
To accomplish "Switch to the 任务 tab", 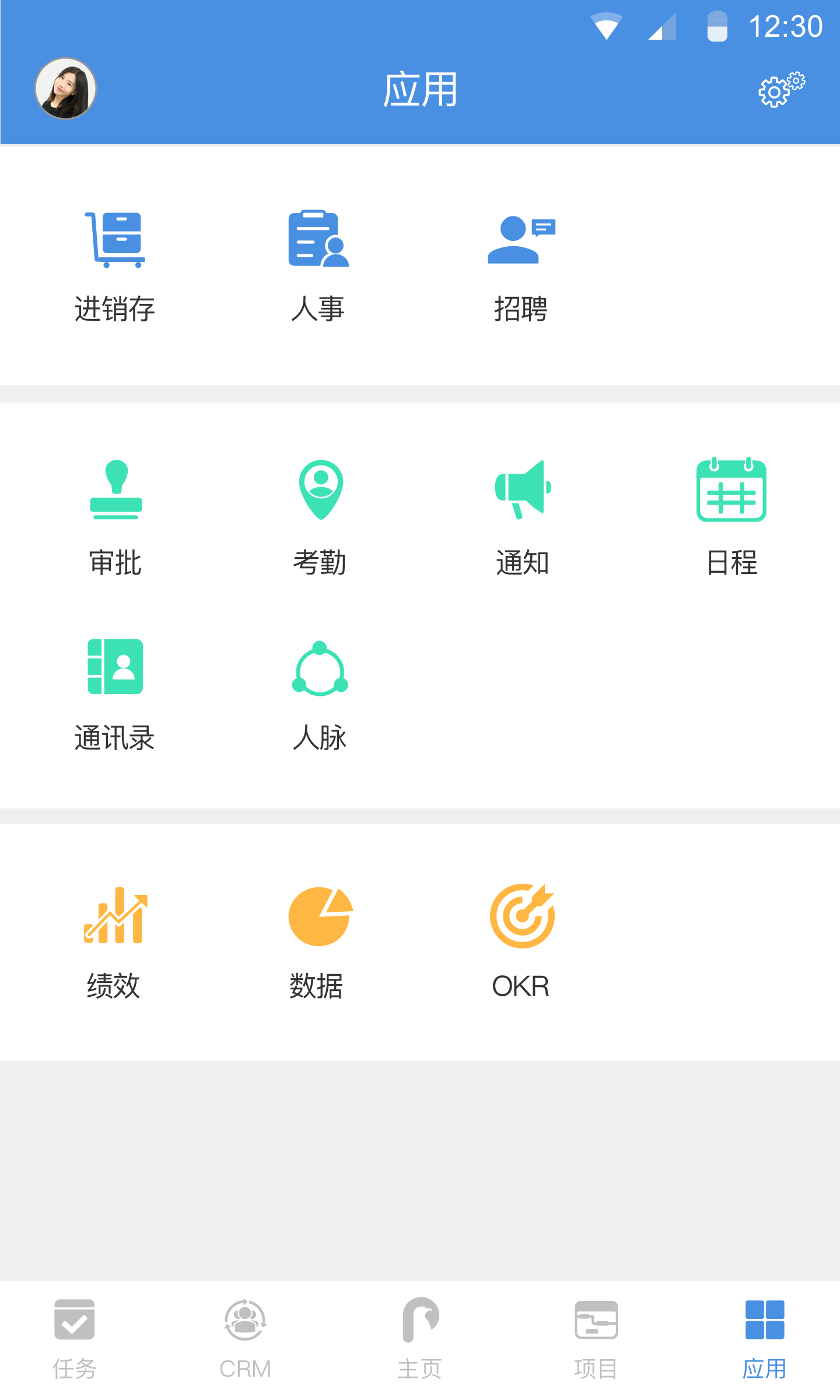I will [x=75, y=1342].
